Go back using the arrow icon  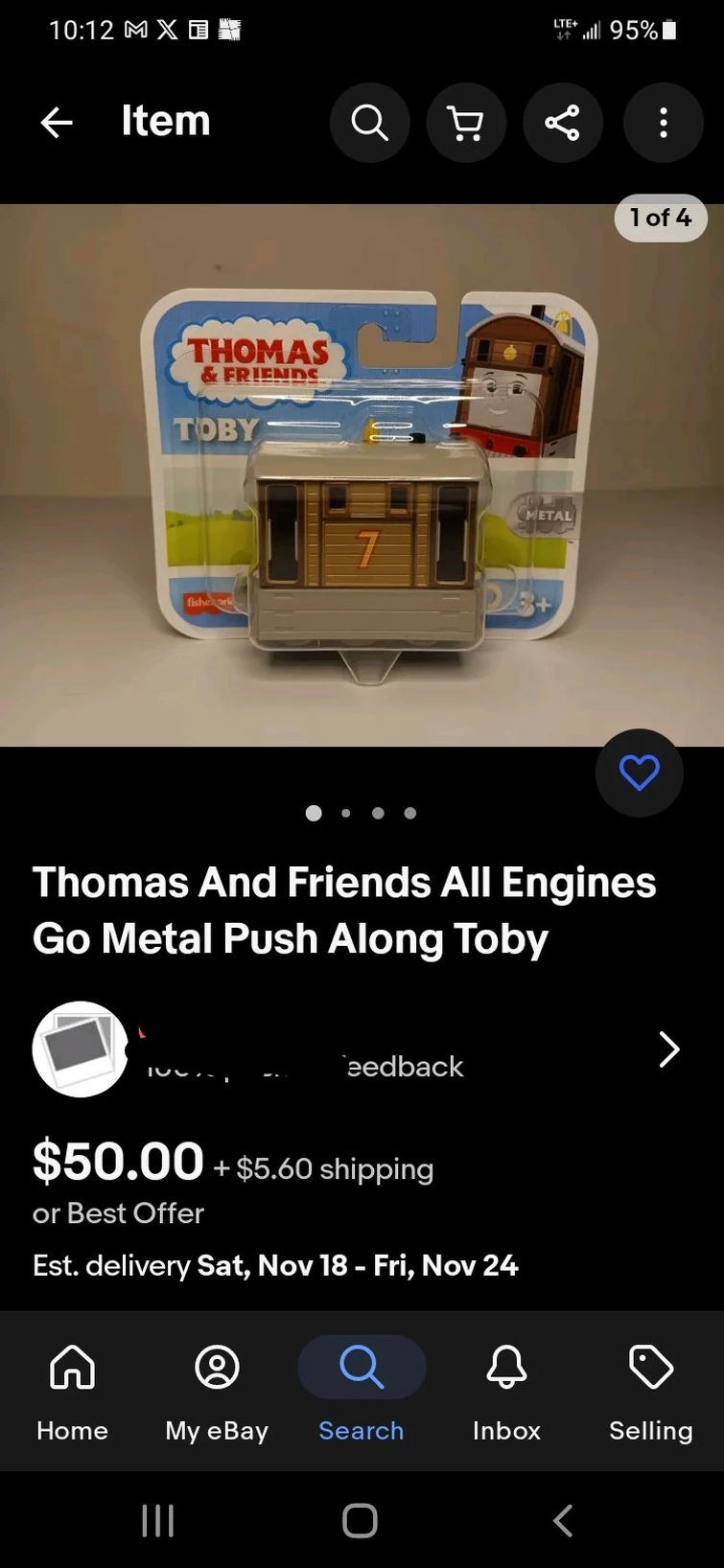pyautogui.click(x=57, y=123)
